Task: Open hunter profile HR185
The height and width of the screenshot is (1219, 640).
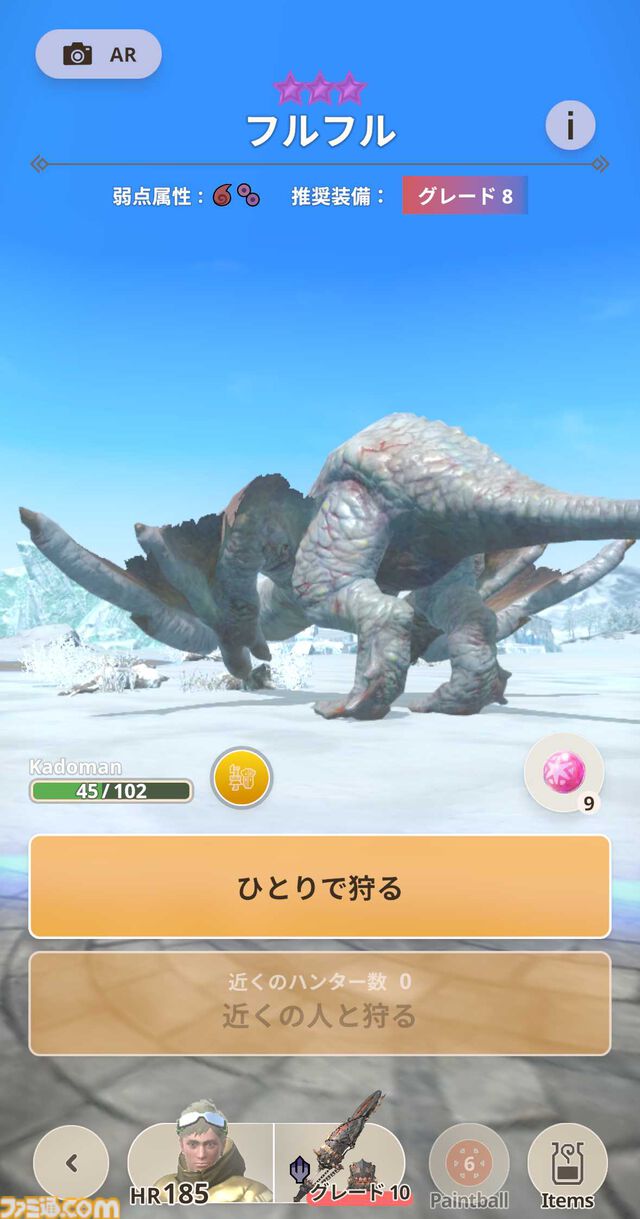Action: 200,1162
